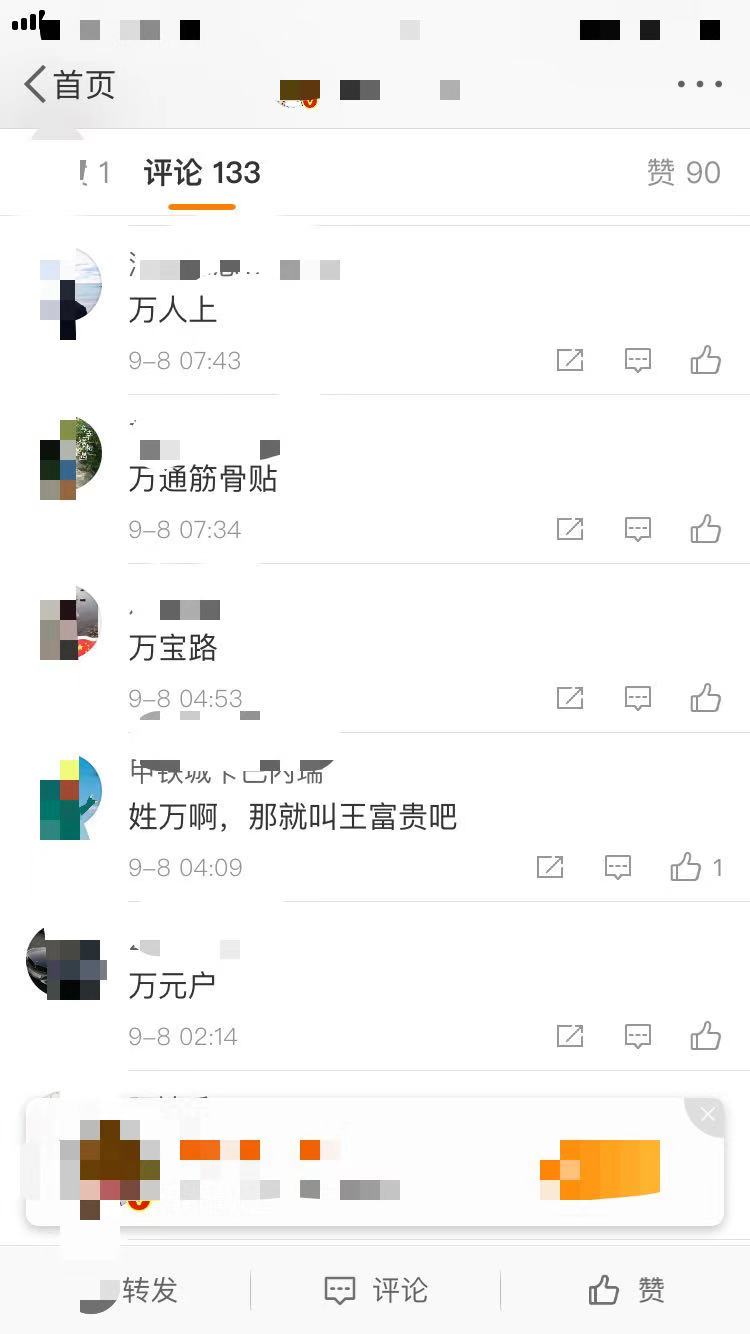
Task: Open the avatar of the 中铁城 commenter
Action: [x=68, y=797]
